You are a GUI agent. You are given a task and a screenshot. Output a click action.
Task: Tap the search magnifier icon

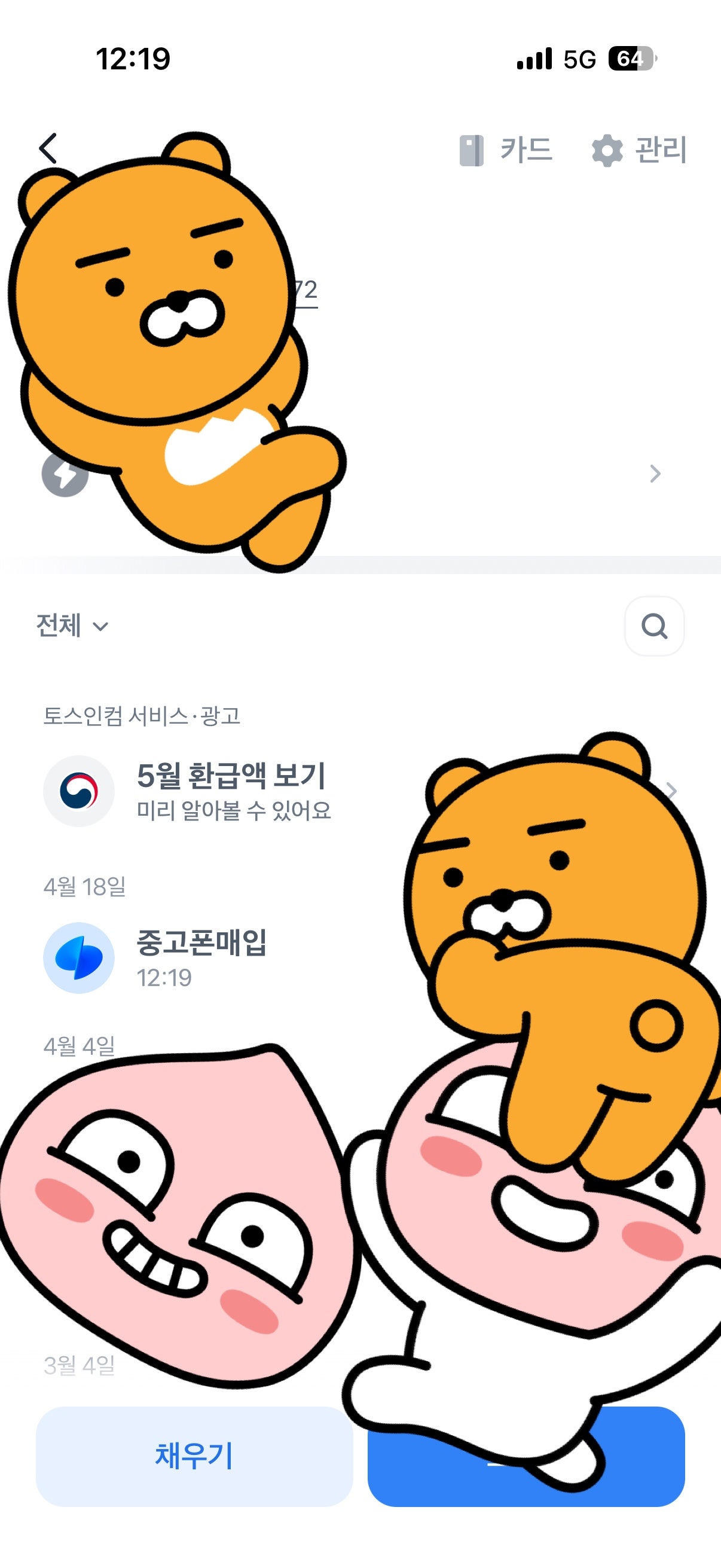point(655,624)
